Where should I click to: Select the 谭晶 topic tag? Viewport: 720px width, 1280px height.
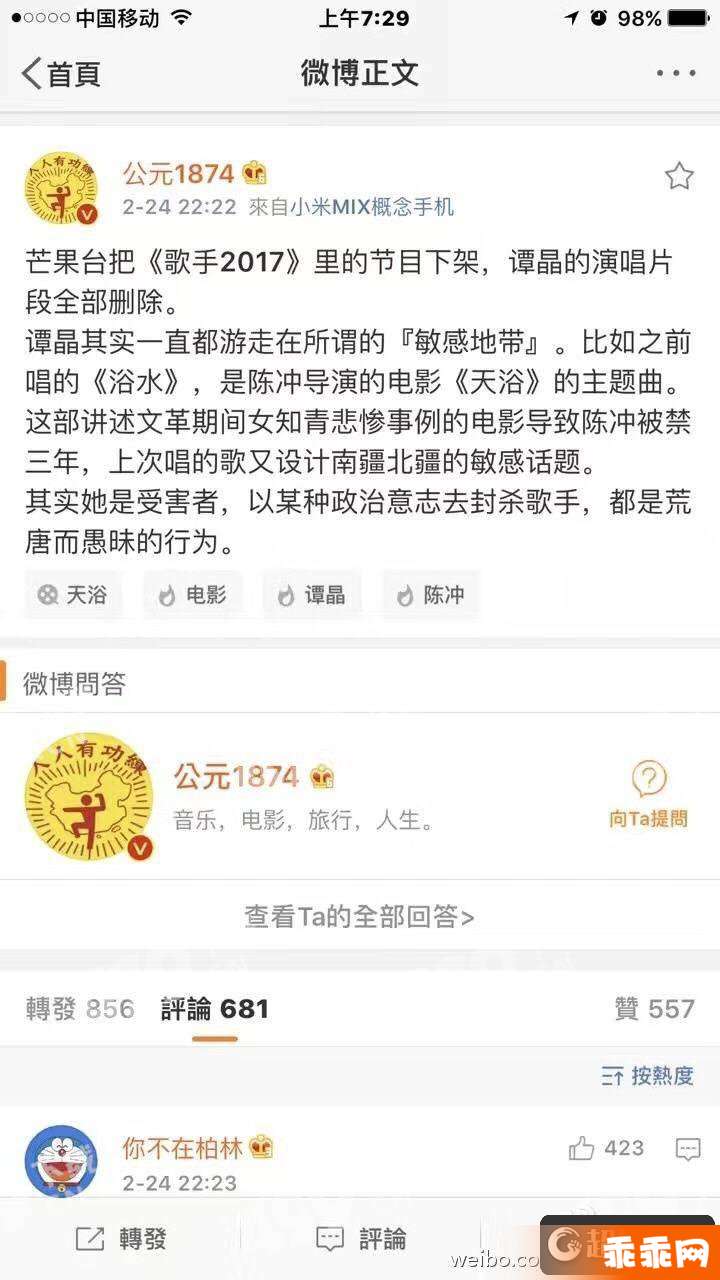(312, 595)
